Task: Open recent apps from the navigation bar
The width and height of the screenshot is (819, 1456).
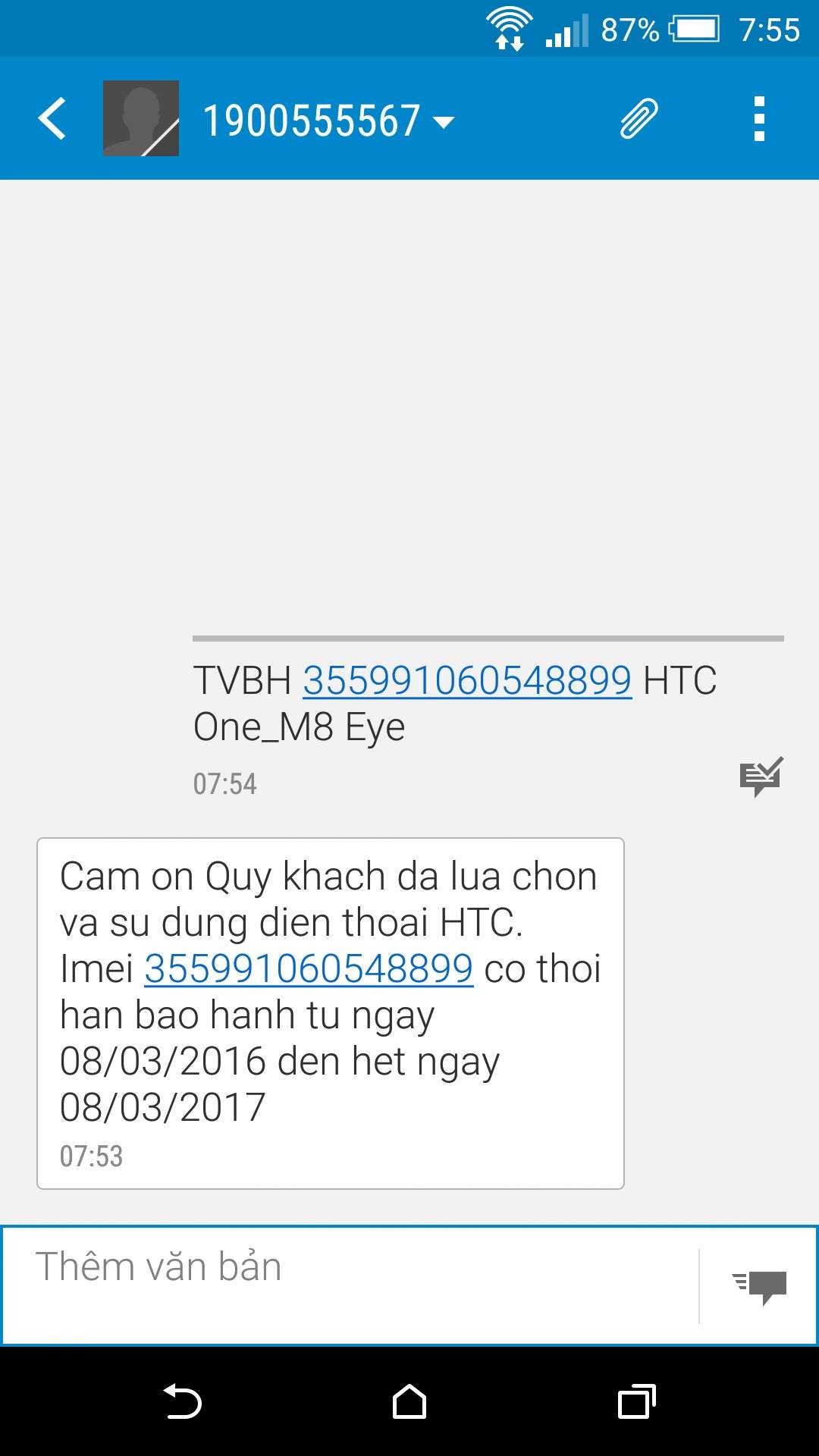Action: click(637, 1401)
